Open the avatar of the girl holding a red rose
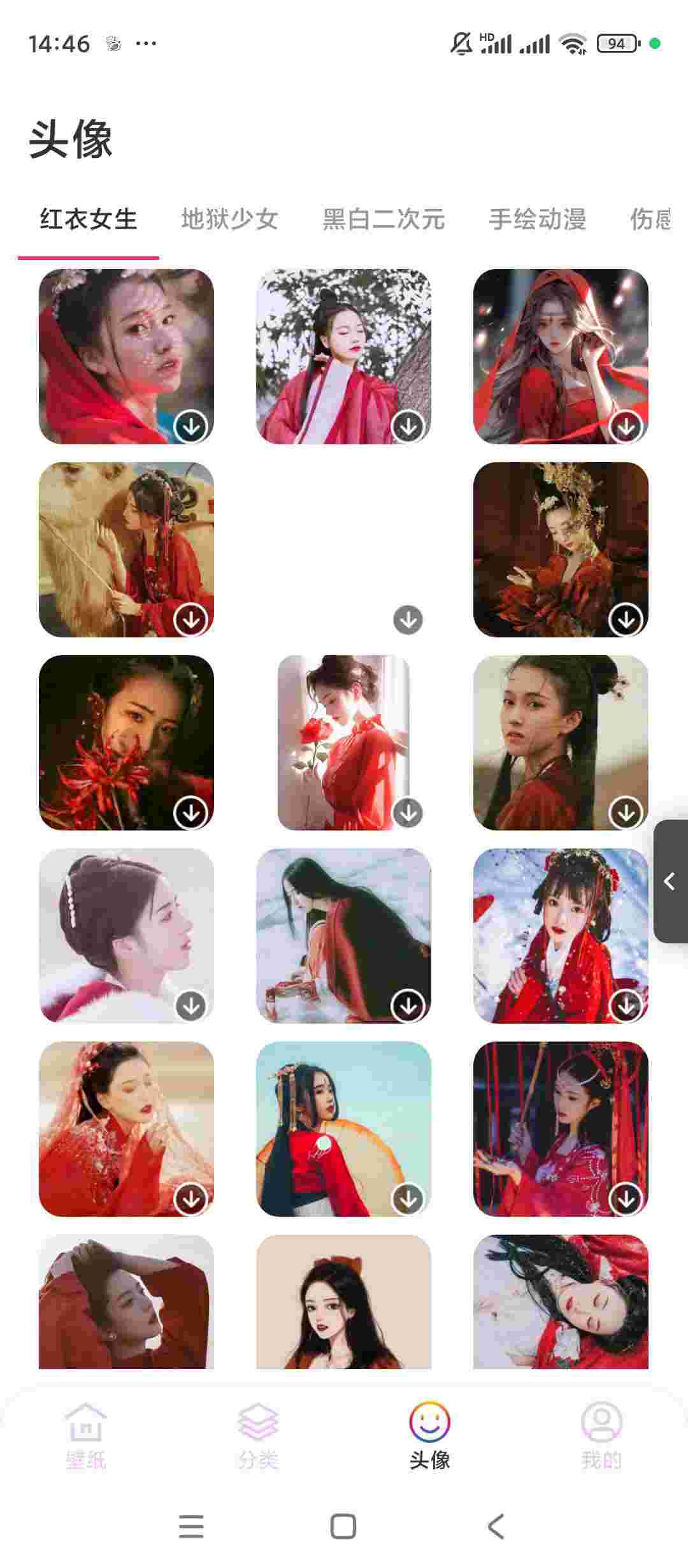The height and width of the screenshot is (1568, 688). pyautogui.click(x=343, y=743)
